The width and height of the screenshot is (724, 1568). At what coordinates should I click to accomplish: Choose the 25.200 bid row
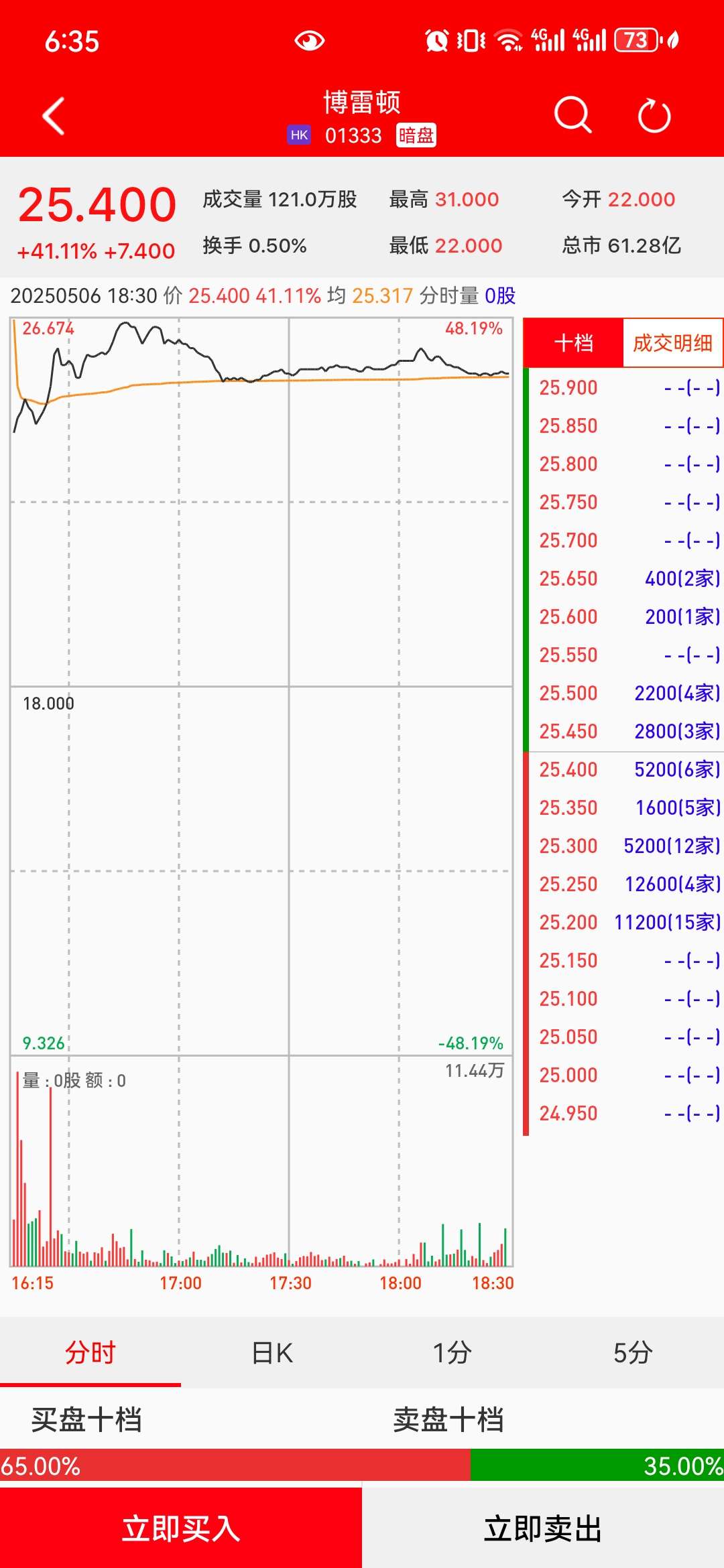coord(623,922)
